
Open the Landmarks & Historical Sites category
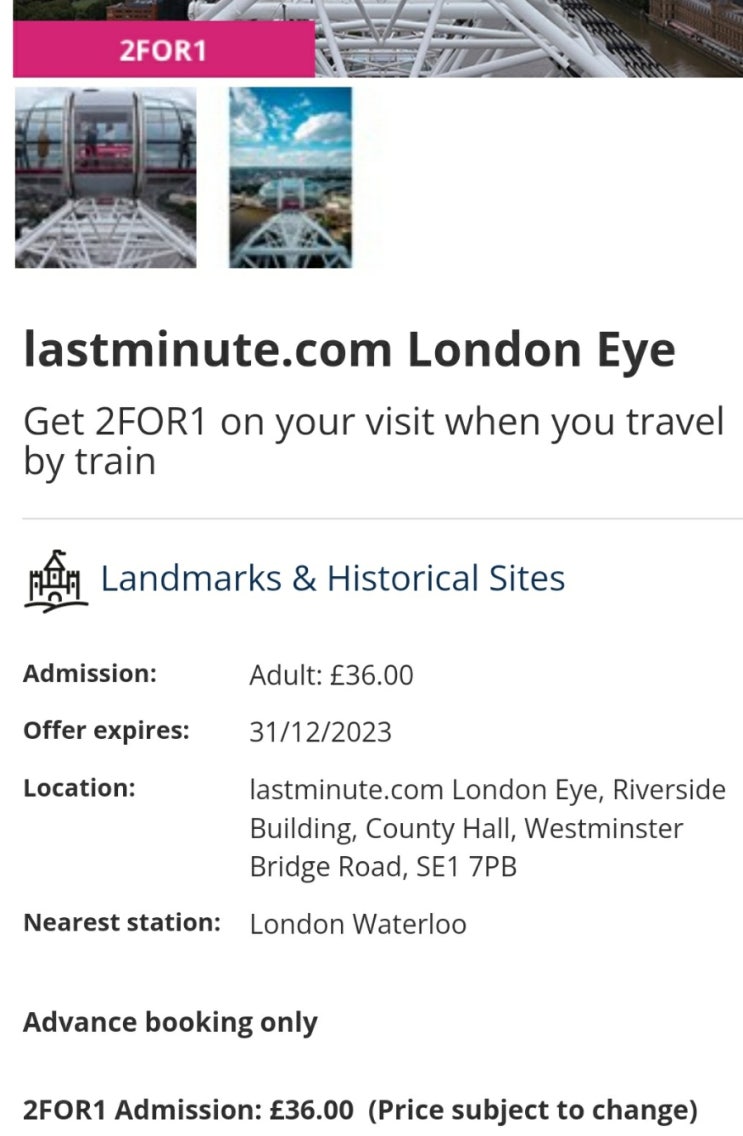tap(332, 578)
